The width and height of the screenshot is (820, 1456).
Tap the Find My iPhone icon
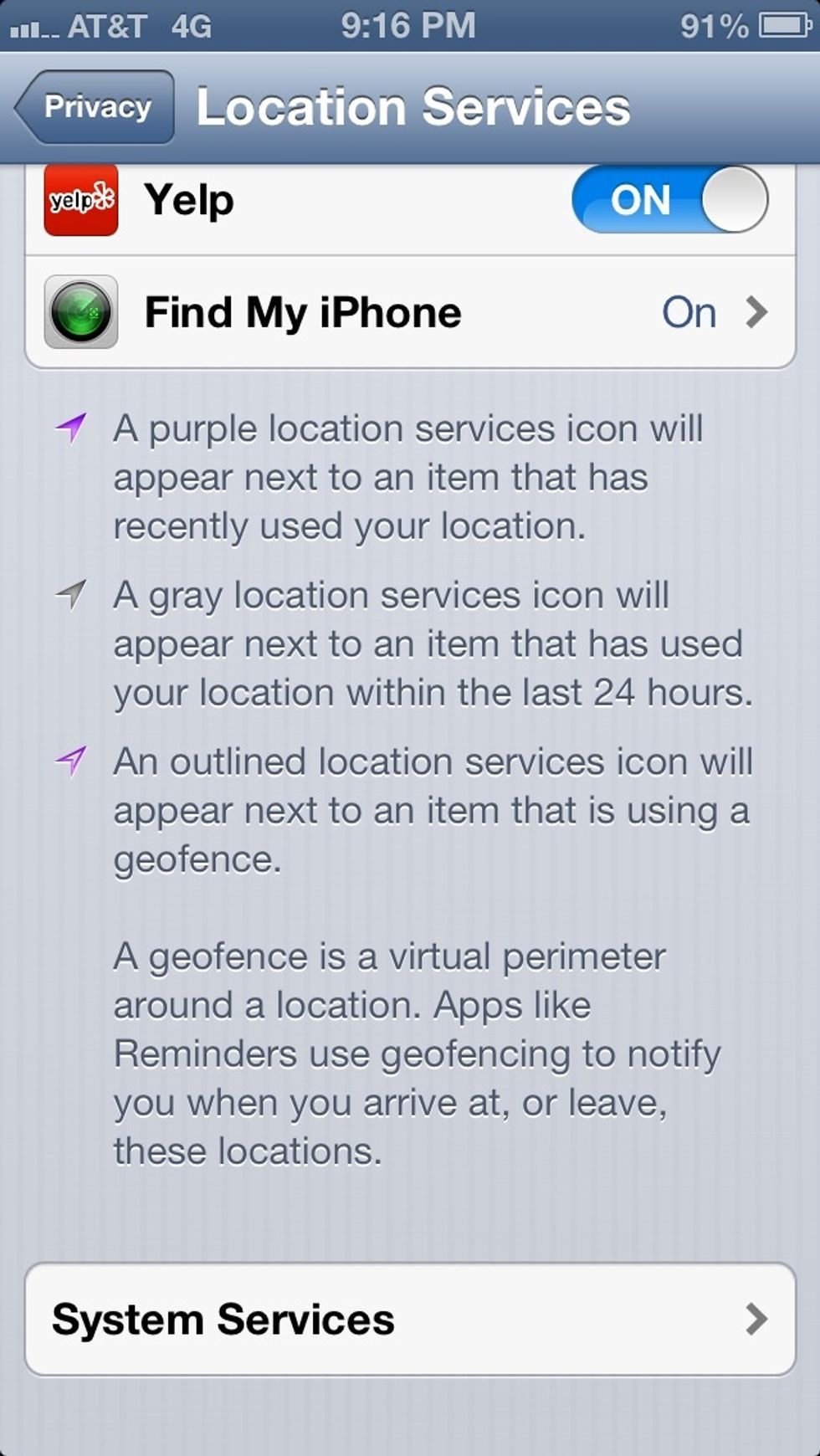tap(80, 311)
